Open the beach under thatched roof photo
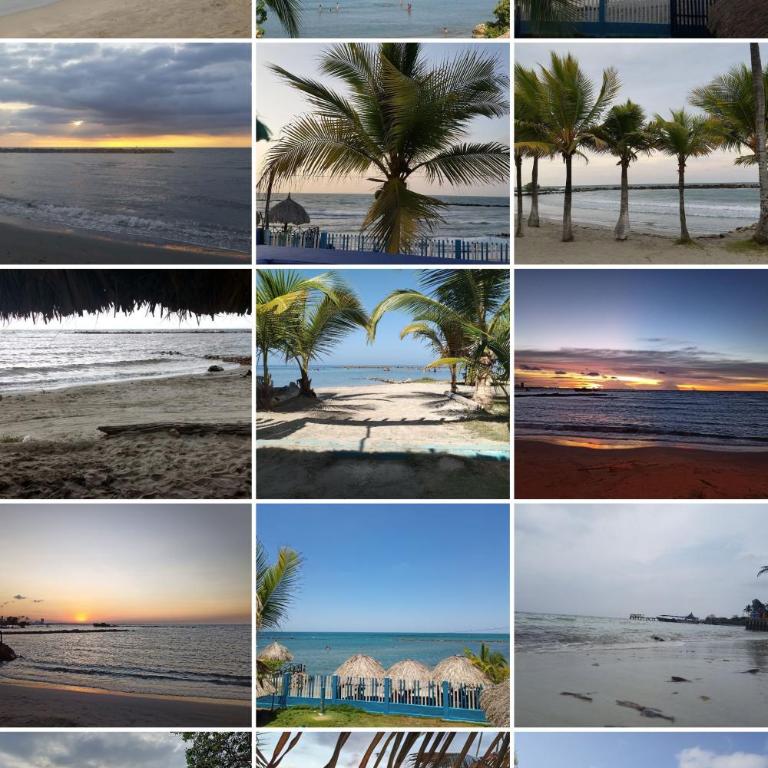768x768 pixels. point(125,384)
